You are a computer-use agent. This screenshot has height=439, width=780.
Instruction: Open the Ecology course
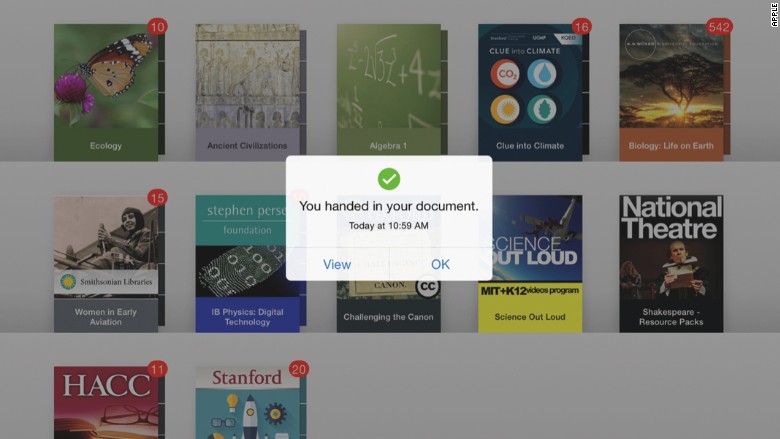click(x=106, y=92)
